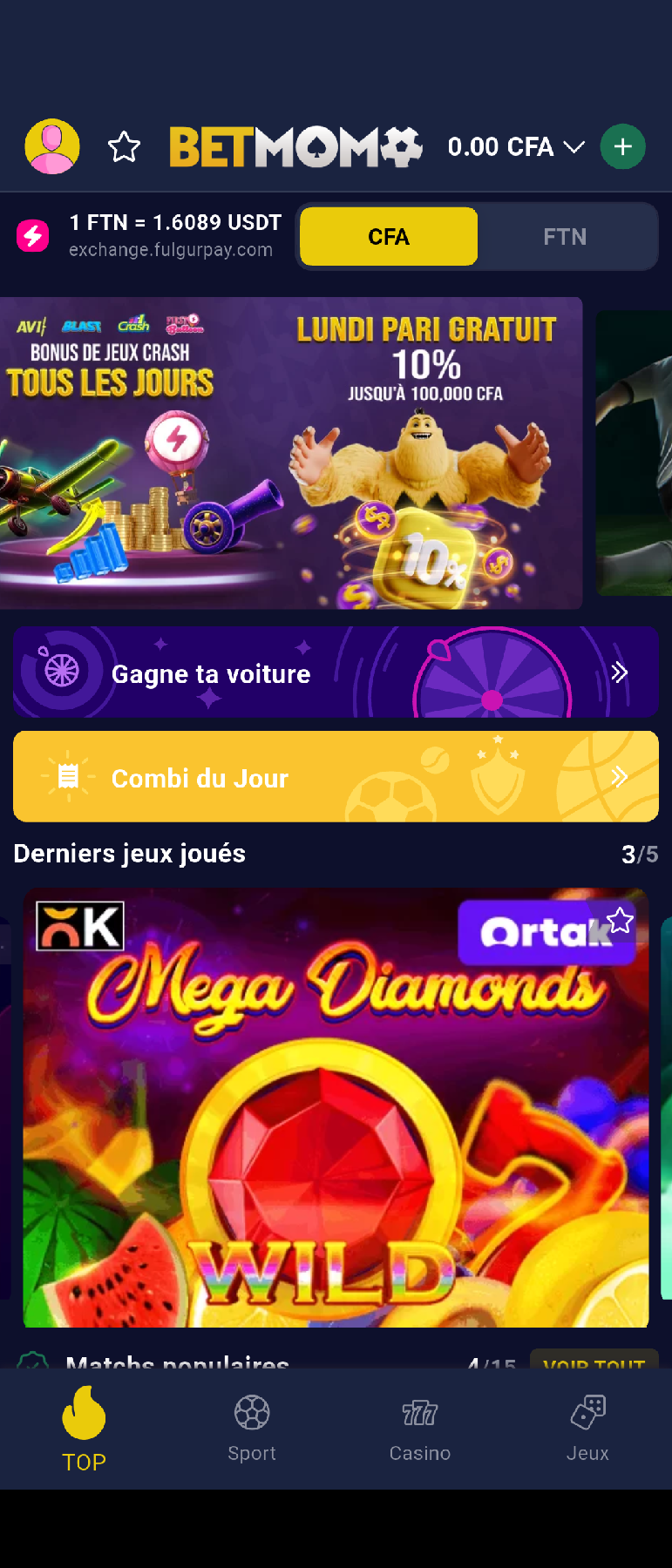Open favorites star in the header

[124, 147]
